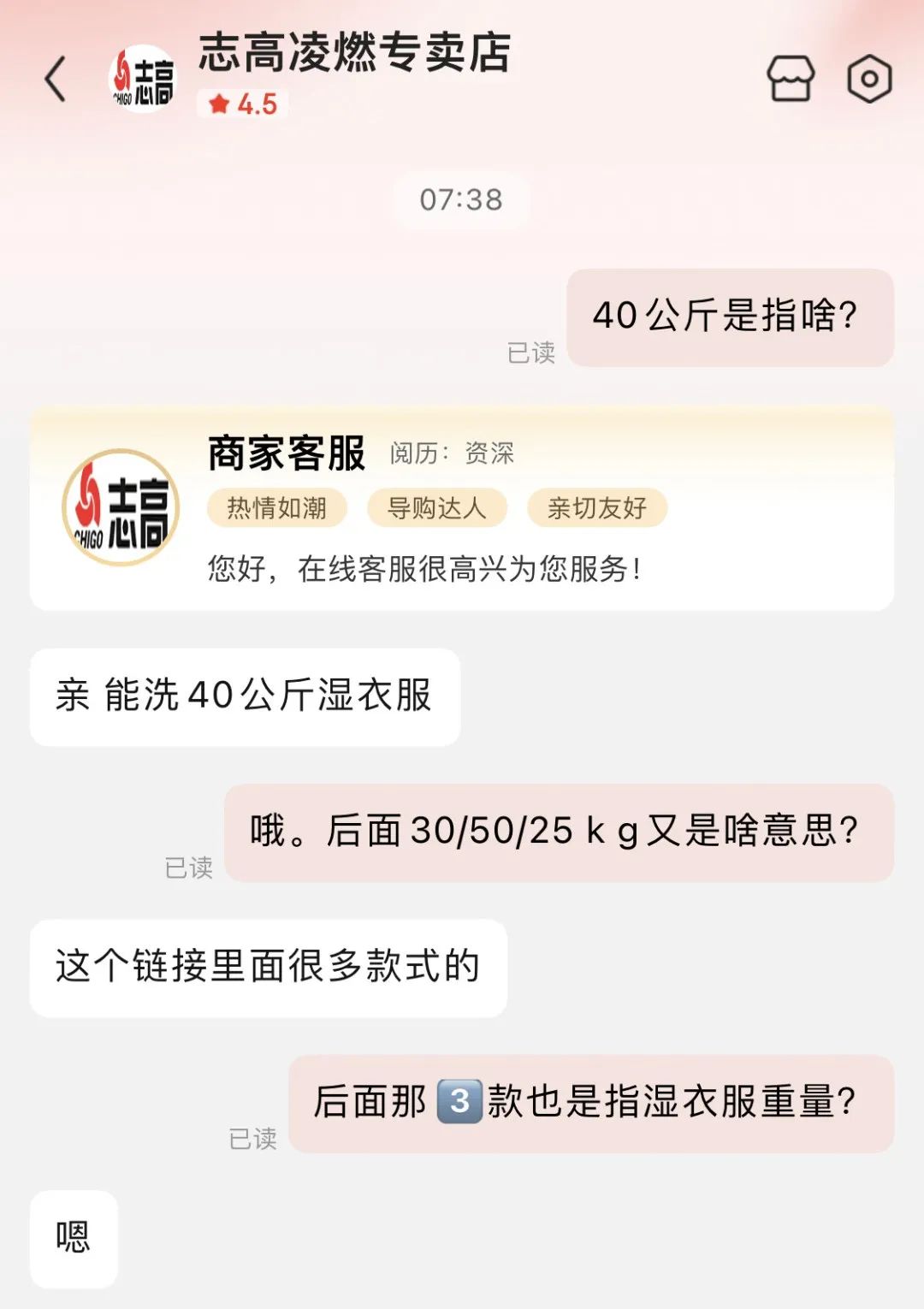Viewport: 924px width, 1309px height.
Task: Open 志高凌燃专卖店 shop profile avatar
Action: point(143,79)
